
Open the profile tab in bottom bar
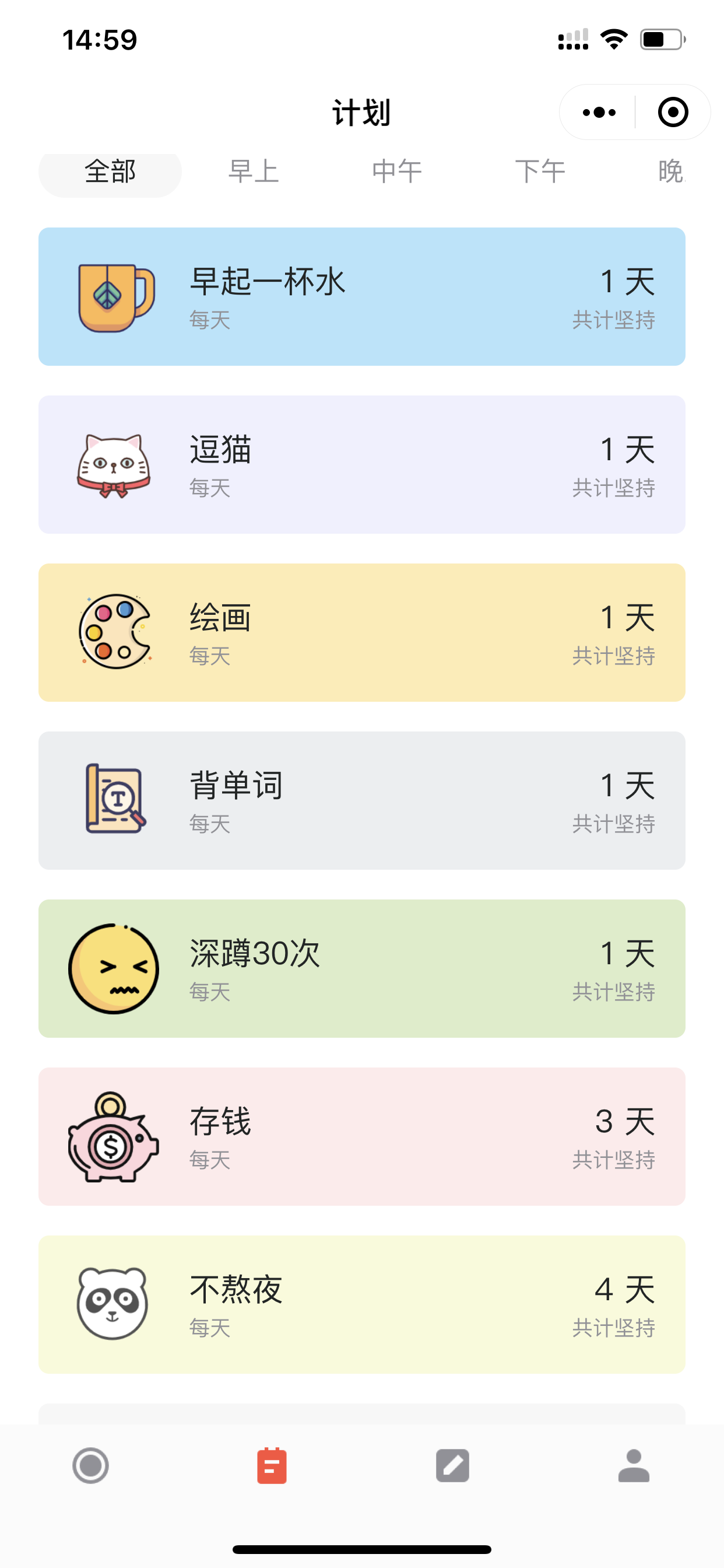[x=633, y=1466]
